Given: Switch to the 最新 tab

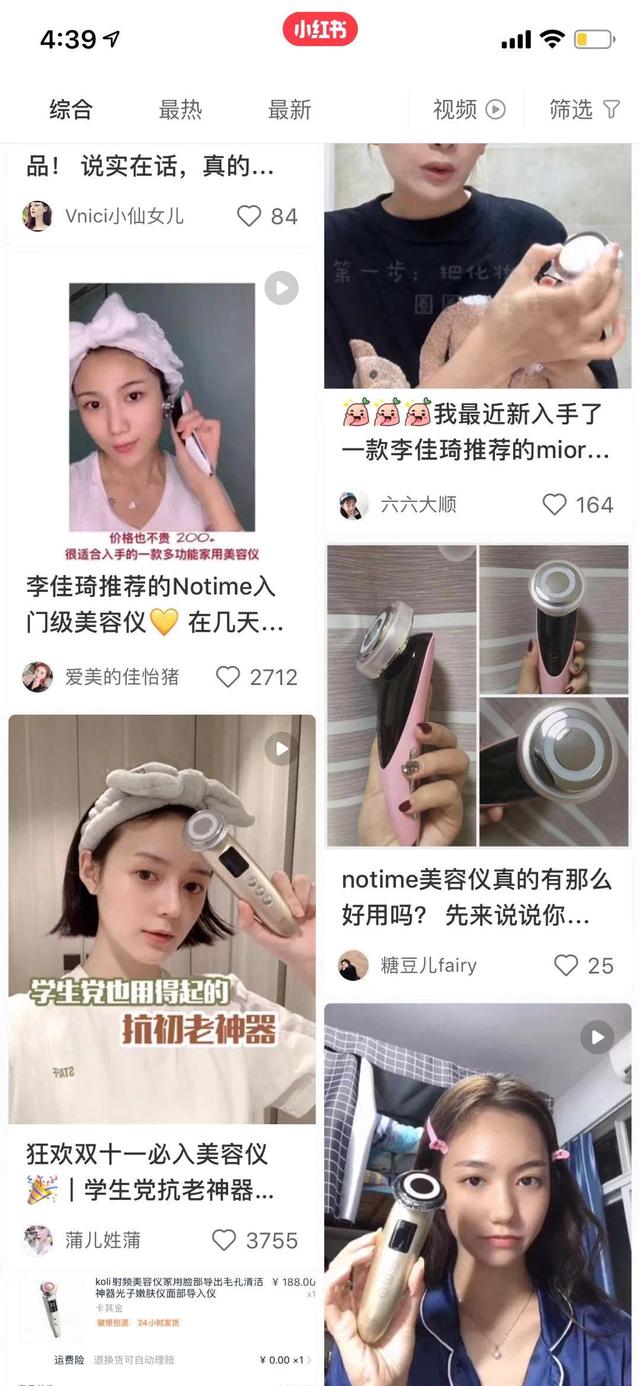Looking at the screenshot, I should point(289,110).
